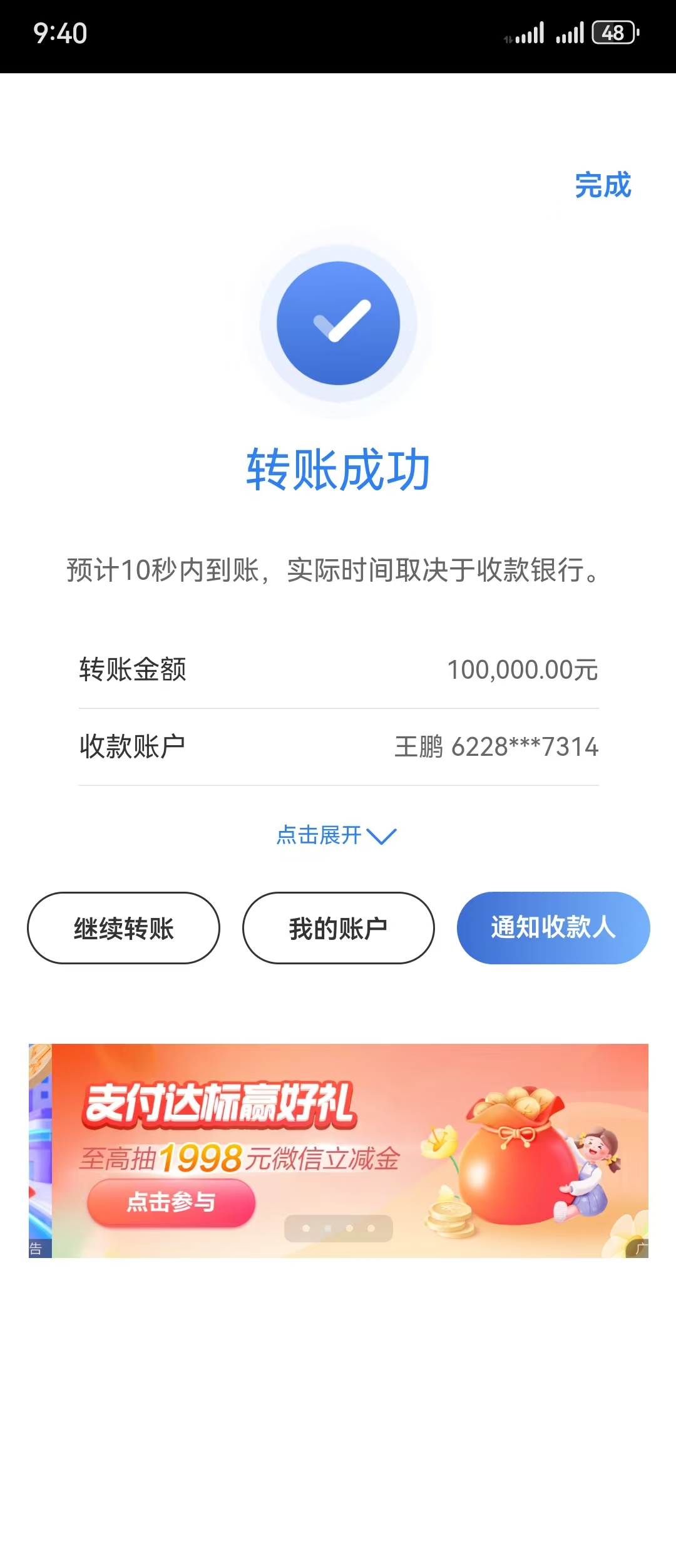Tap 通知收款人 button
The image size is (676, 1568).
[x=553, y=928]
